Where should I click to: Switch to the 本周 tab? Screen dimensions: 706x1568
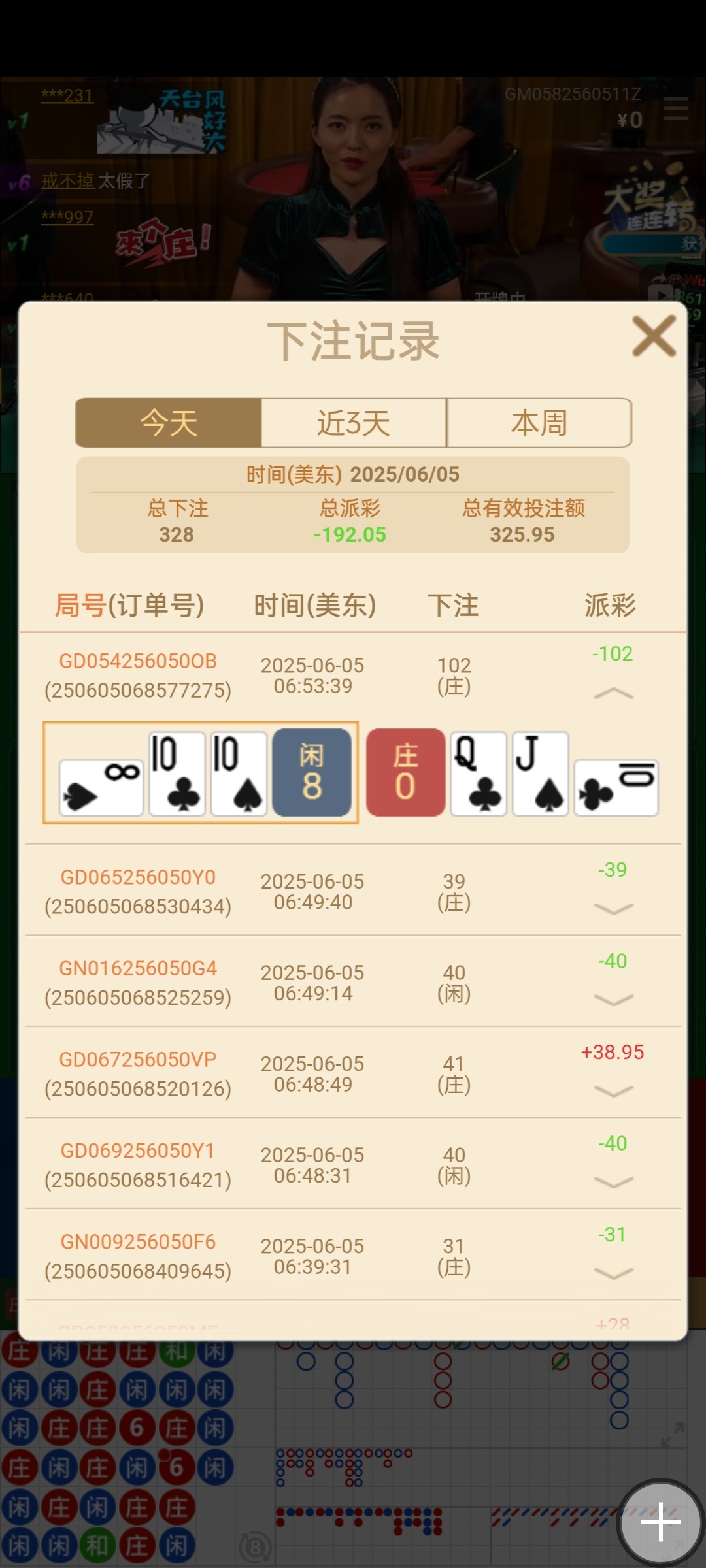coord(539,423)
